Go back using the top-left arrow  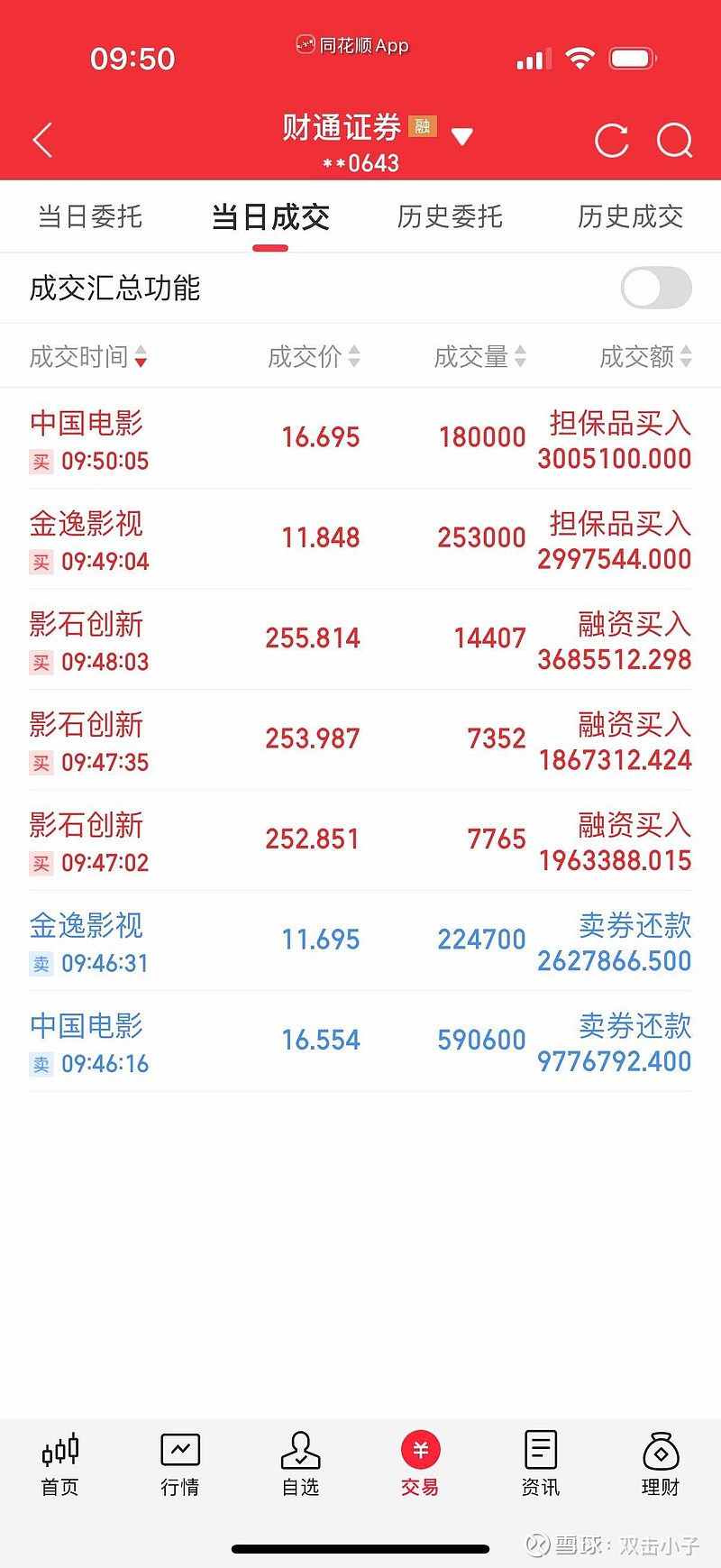click(42, 140)
